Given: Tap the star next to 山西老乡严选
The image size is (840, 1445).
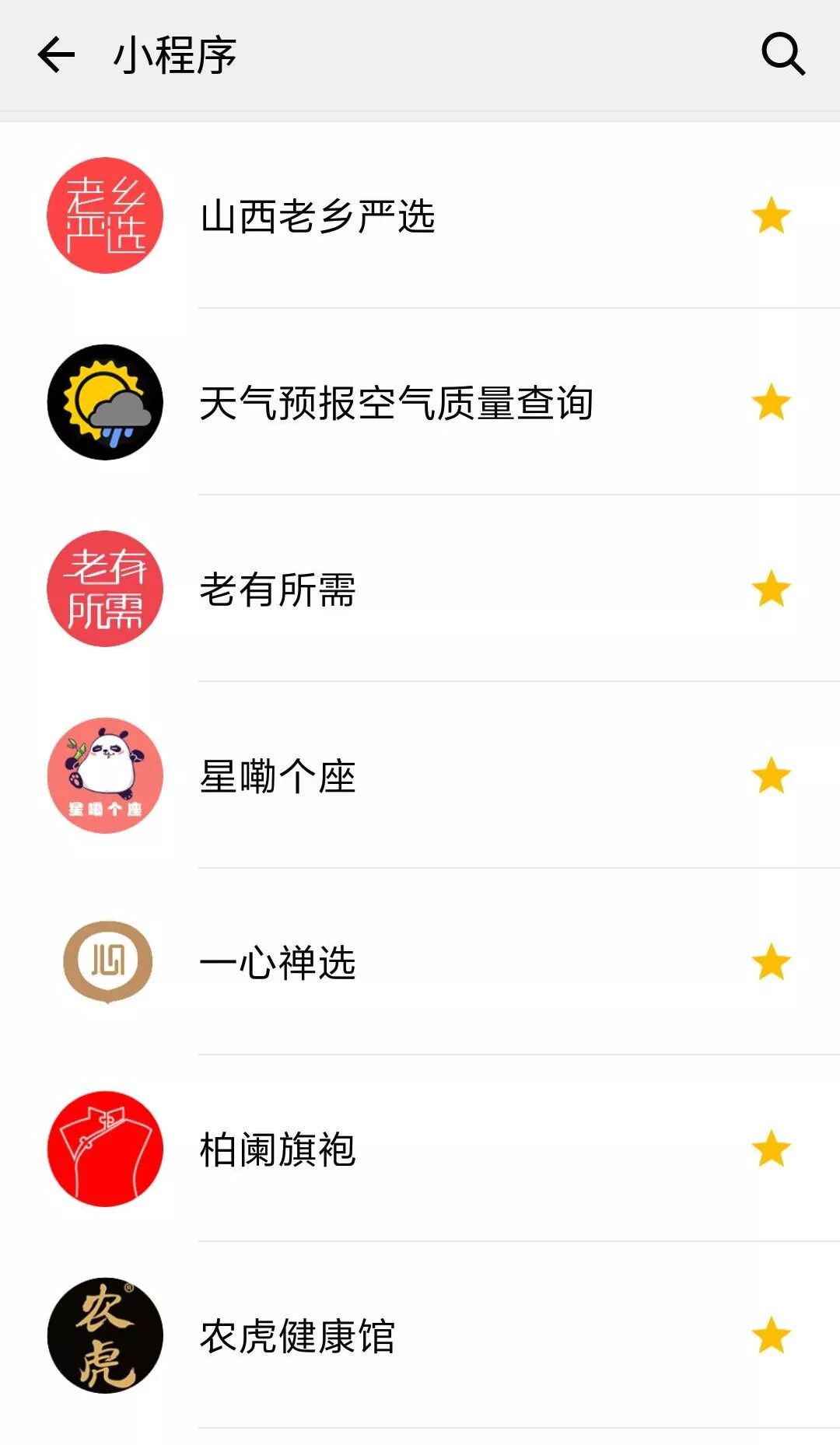Looking at the screenshot, I should click(771, 216).
